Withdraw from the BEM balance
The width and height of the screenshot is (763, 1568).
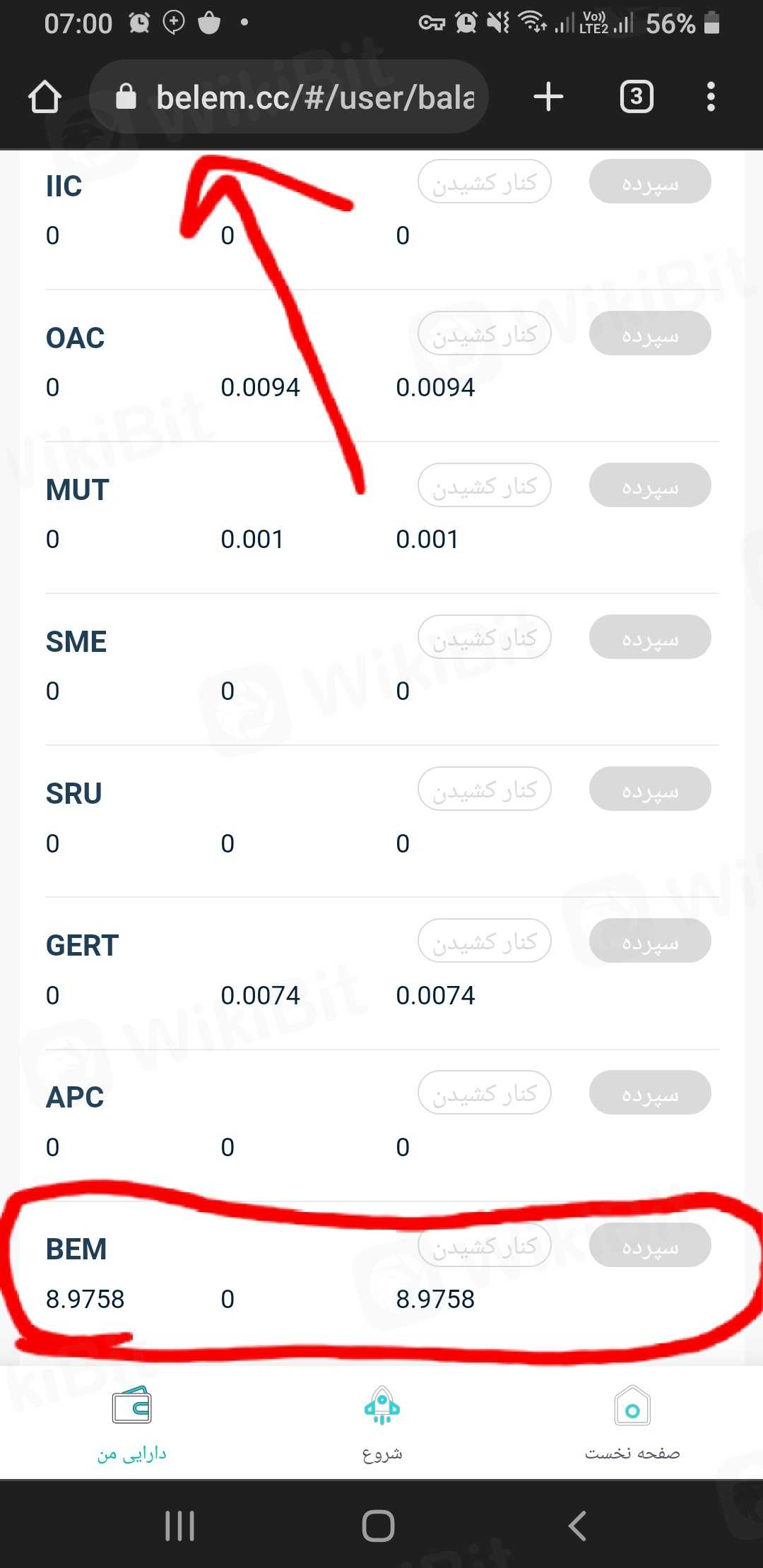[x=484, y=1245]
